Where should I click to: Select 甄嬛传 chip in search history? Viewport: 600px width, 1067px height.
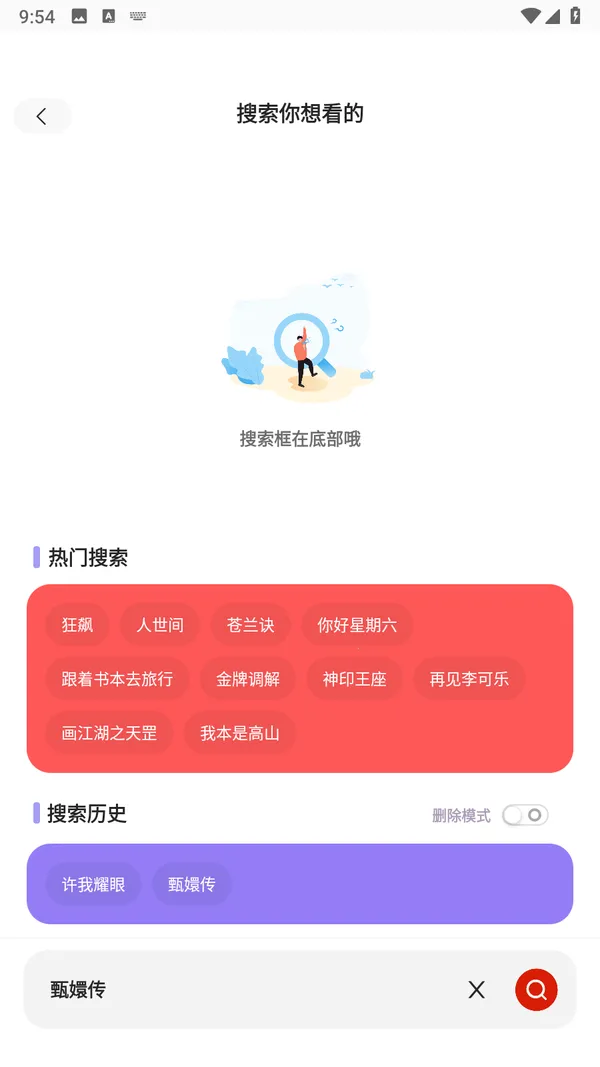pyautogui.click(x=192, y=884)
